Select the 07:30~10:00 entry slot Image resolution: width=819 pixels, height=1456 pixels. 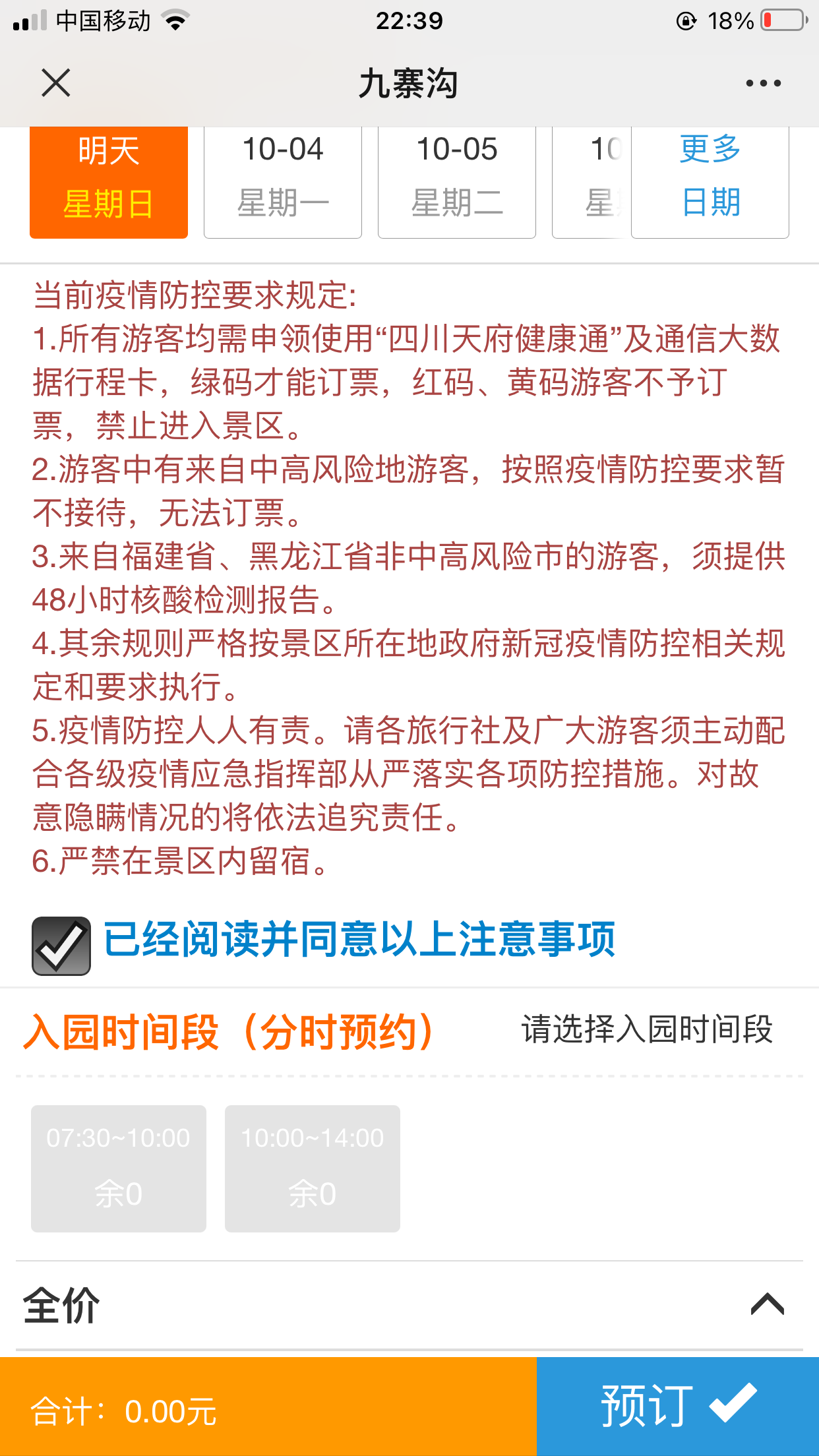tap(119, 1168)
